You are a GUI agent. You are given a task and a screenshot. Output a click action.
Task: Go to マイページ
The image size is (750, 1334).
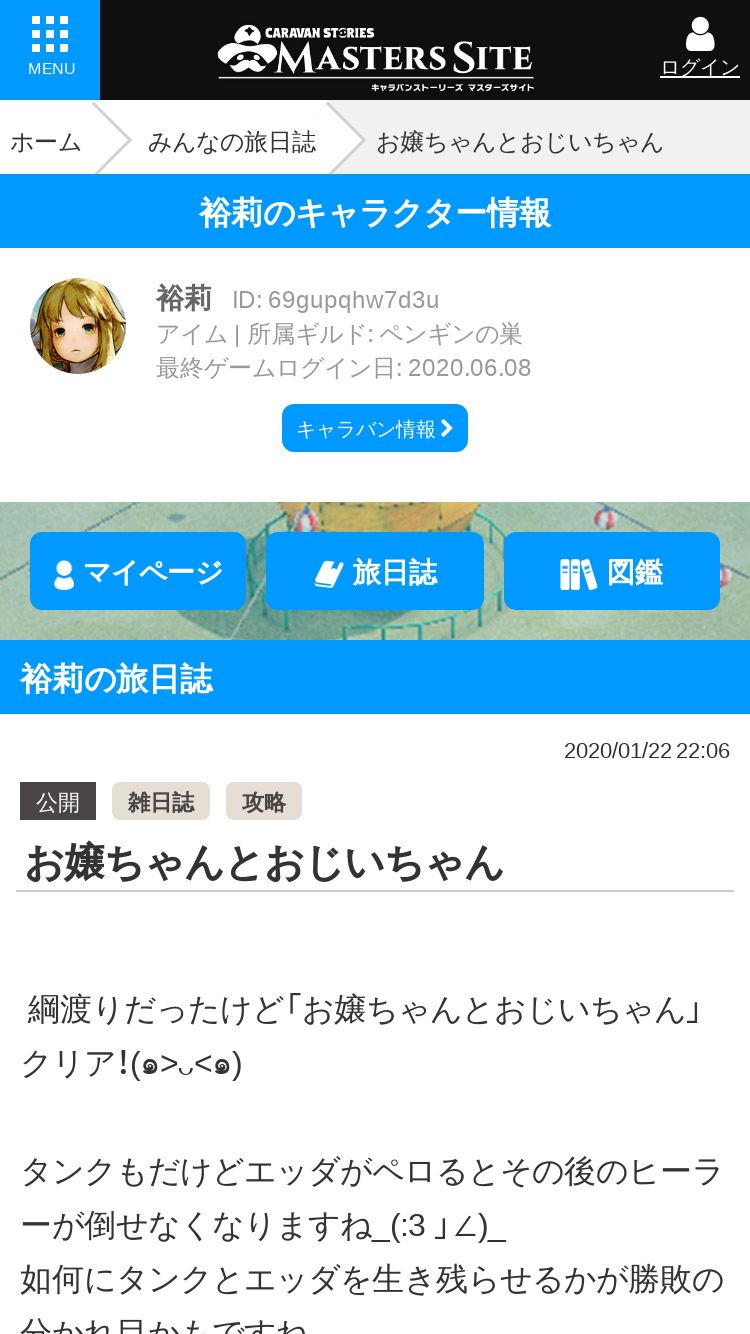pos(138,571)
